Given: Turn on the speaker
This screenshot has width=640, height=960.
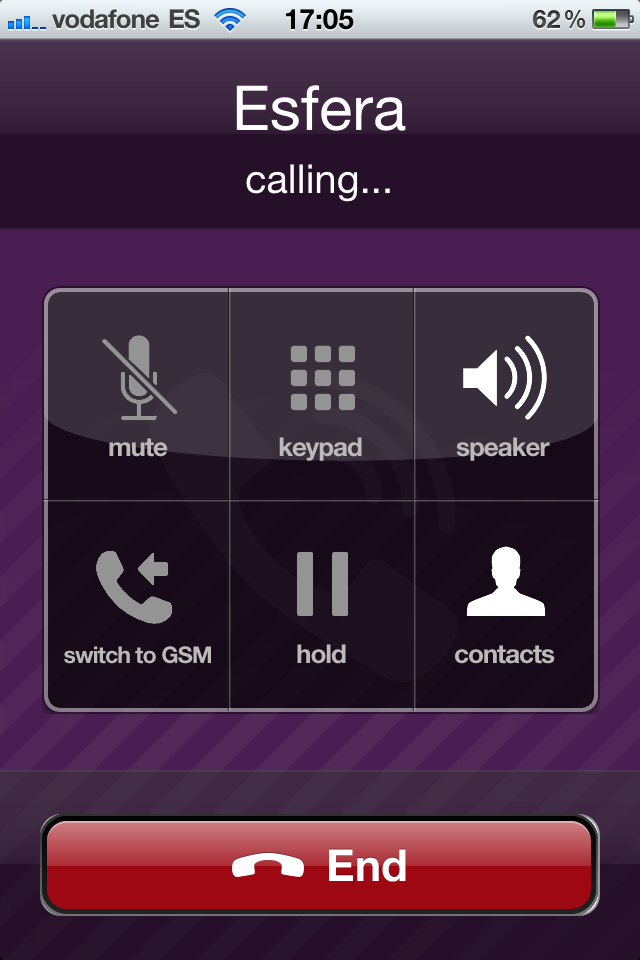Looking at the screenshot, I should [504, 395].
